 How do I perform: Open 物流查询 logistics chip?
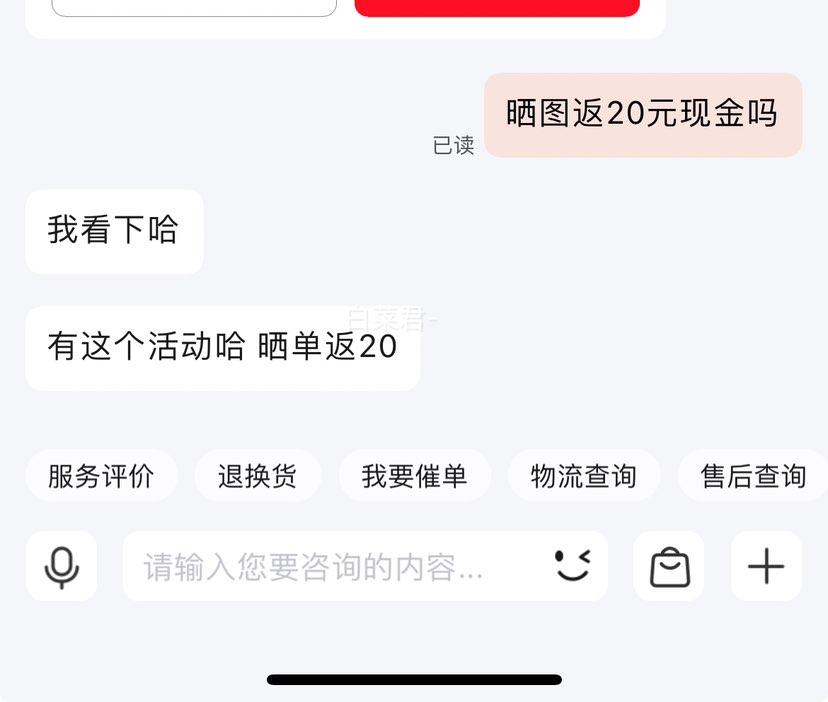584,476
